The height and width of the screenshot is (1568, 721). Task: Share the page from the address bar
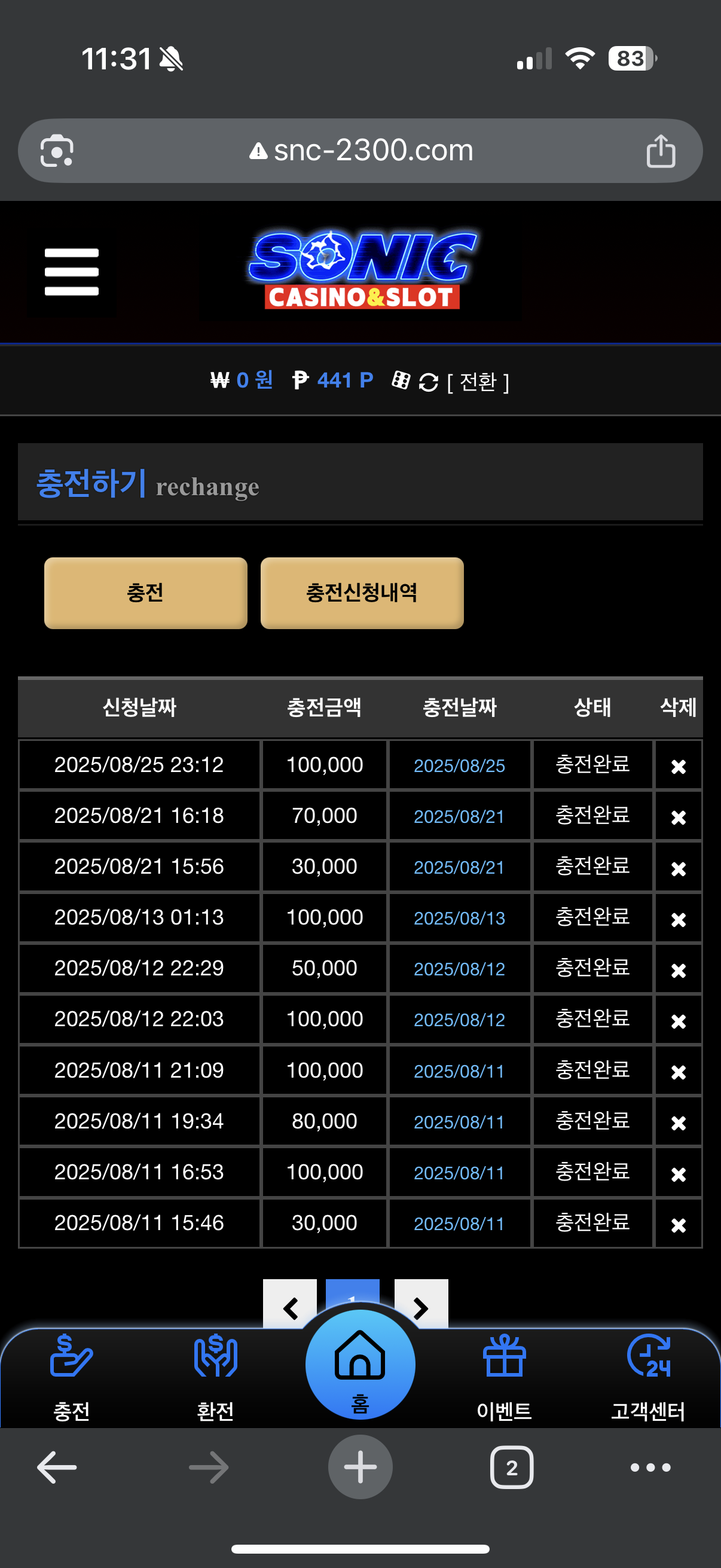pyautogui.click(x=661, y=150)
